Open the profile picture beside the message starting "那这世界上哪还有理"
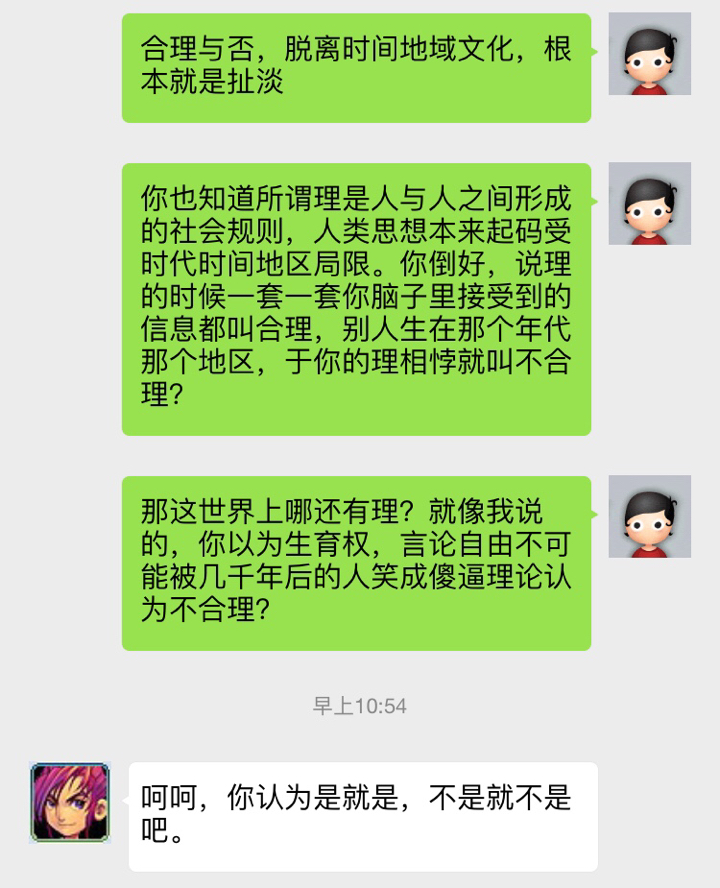720x888 pixels. coord(650,516)
